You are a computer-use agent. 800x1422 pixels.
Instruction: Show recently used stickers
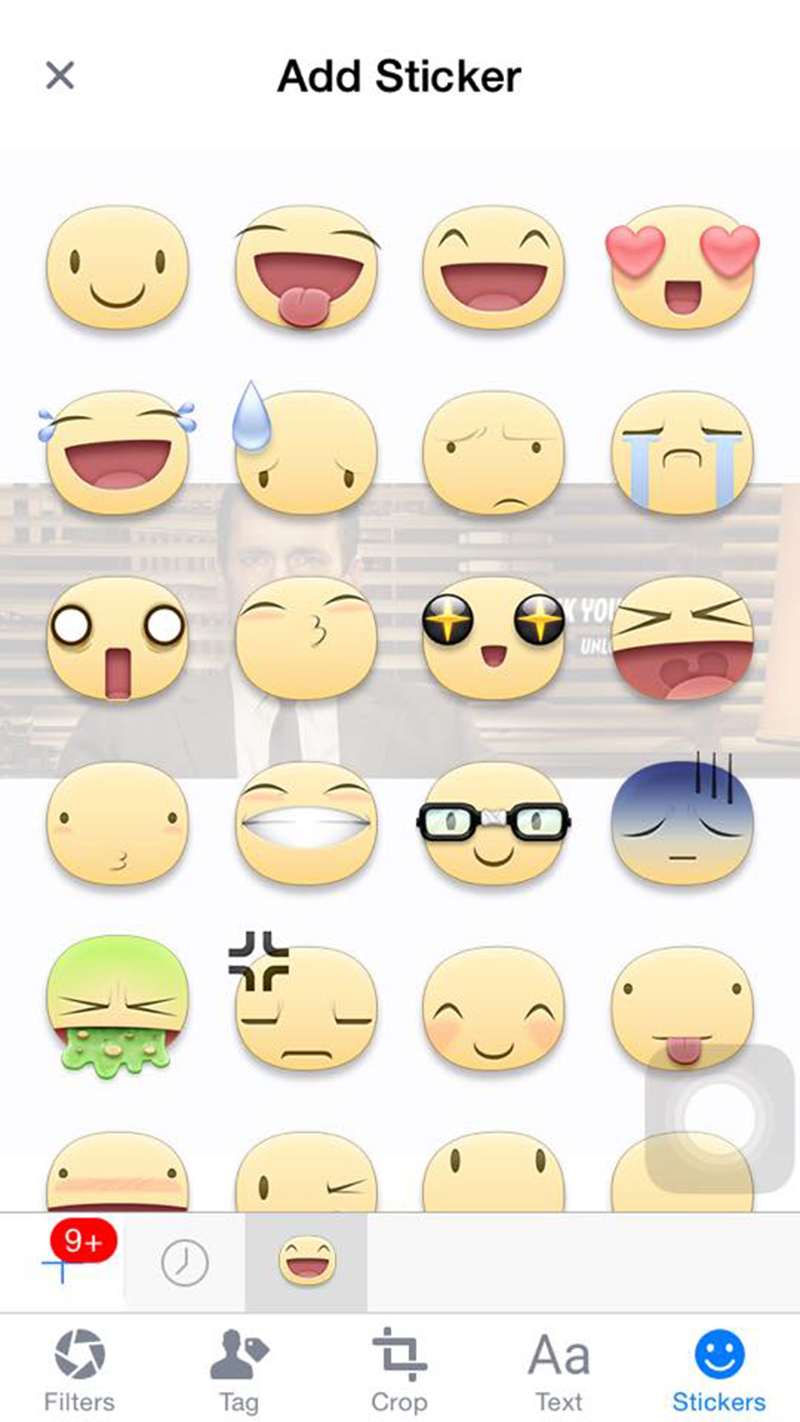(x=185, y=1264)
